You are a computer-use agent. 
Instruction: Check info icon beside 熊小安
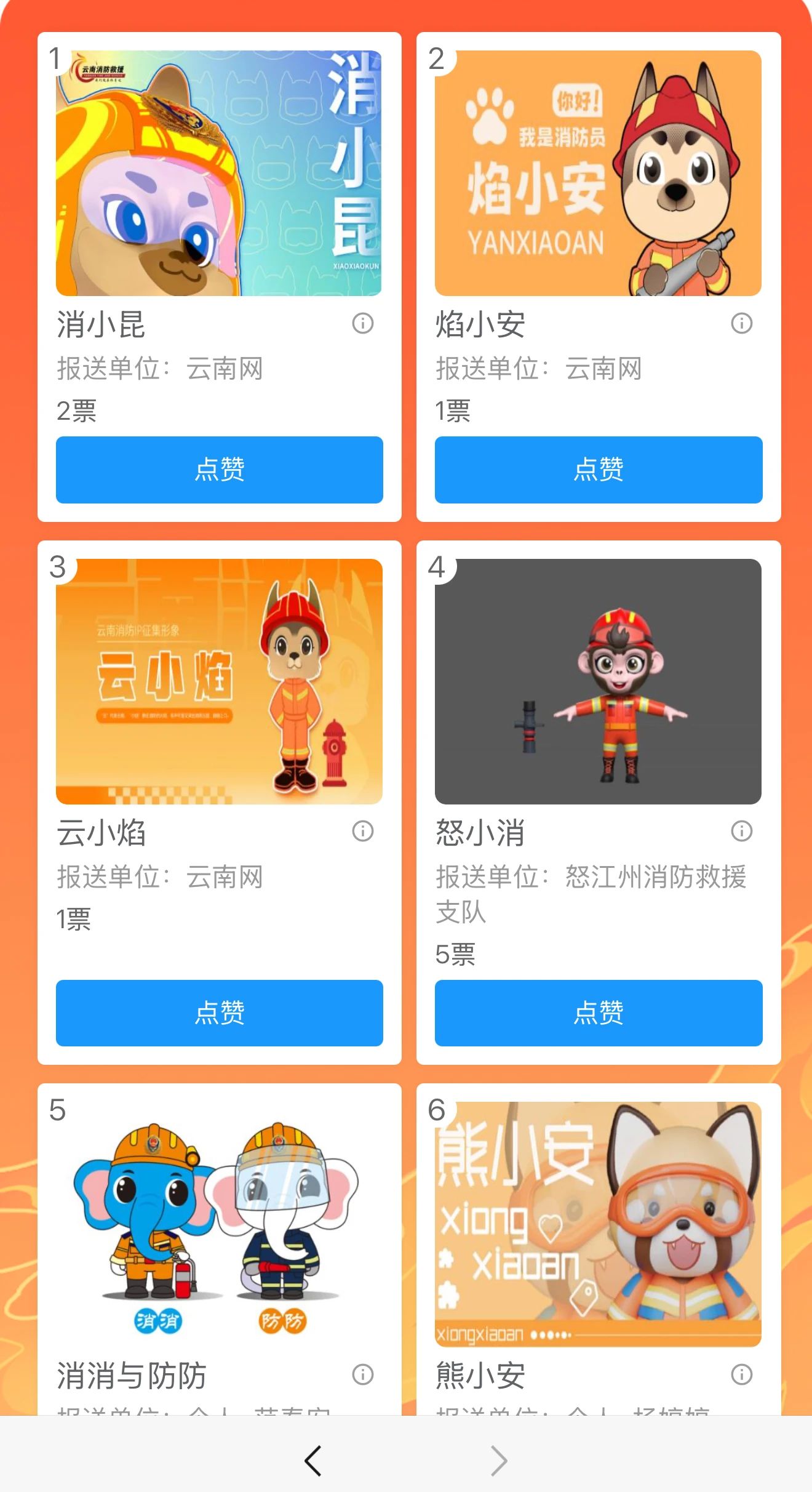(x=742, y=1374)
